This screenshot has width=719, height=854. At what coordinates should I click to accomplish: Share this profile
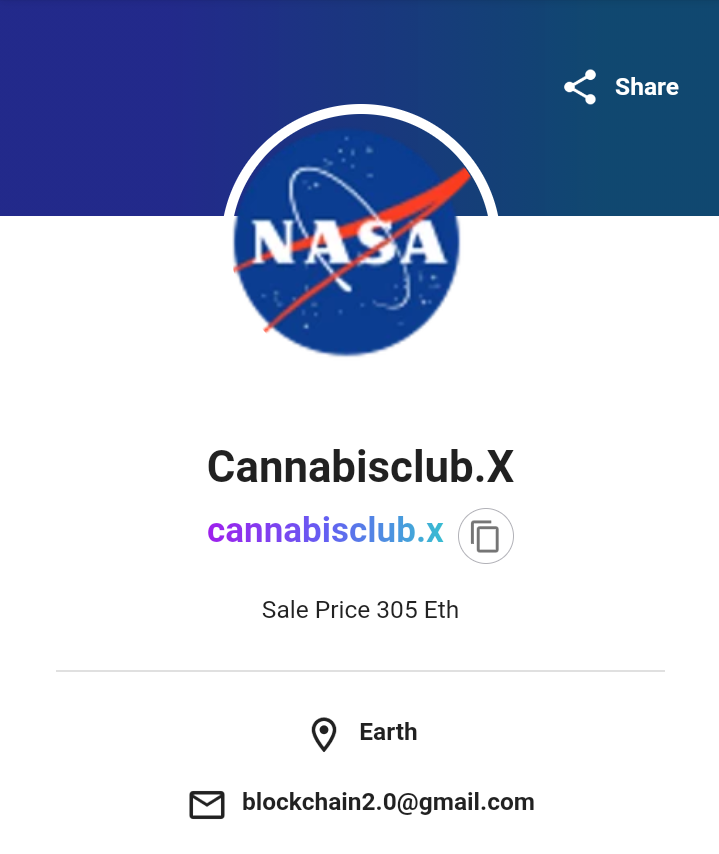pyautogui.click(x=622, y=87)
